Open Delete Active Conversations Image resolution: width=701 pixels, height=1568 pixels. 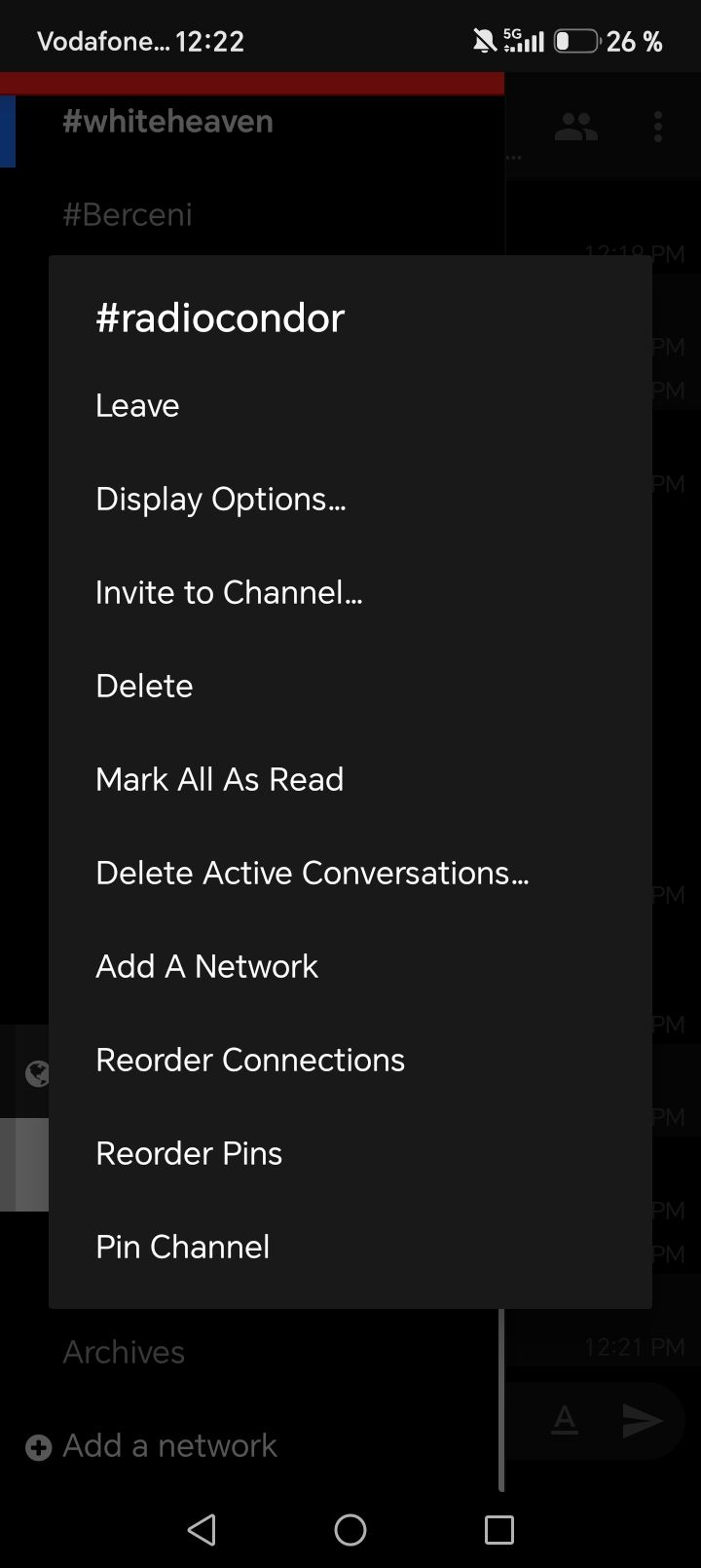coord(350,873)
